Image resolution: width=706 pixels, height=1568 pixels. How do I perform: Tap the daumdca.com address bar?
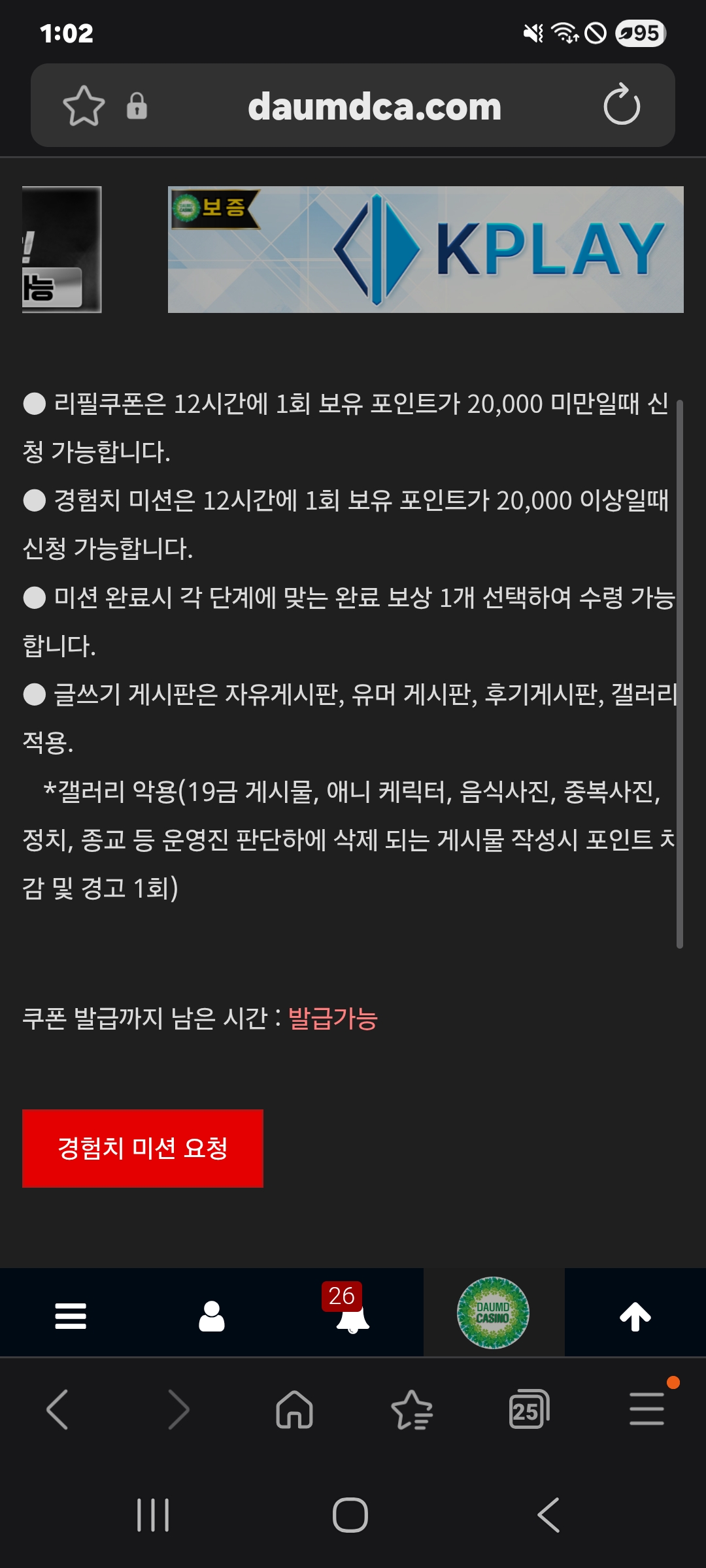374,106
